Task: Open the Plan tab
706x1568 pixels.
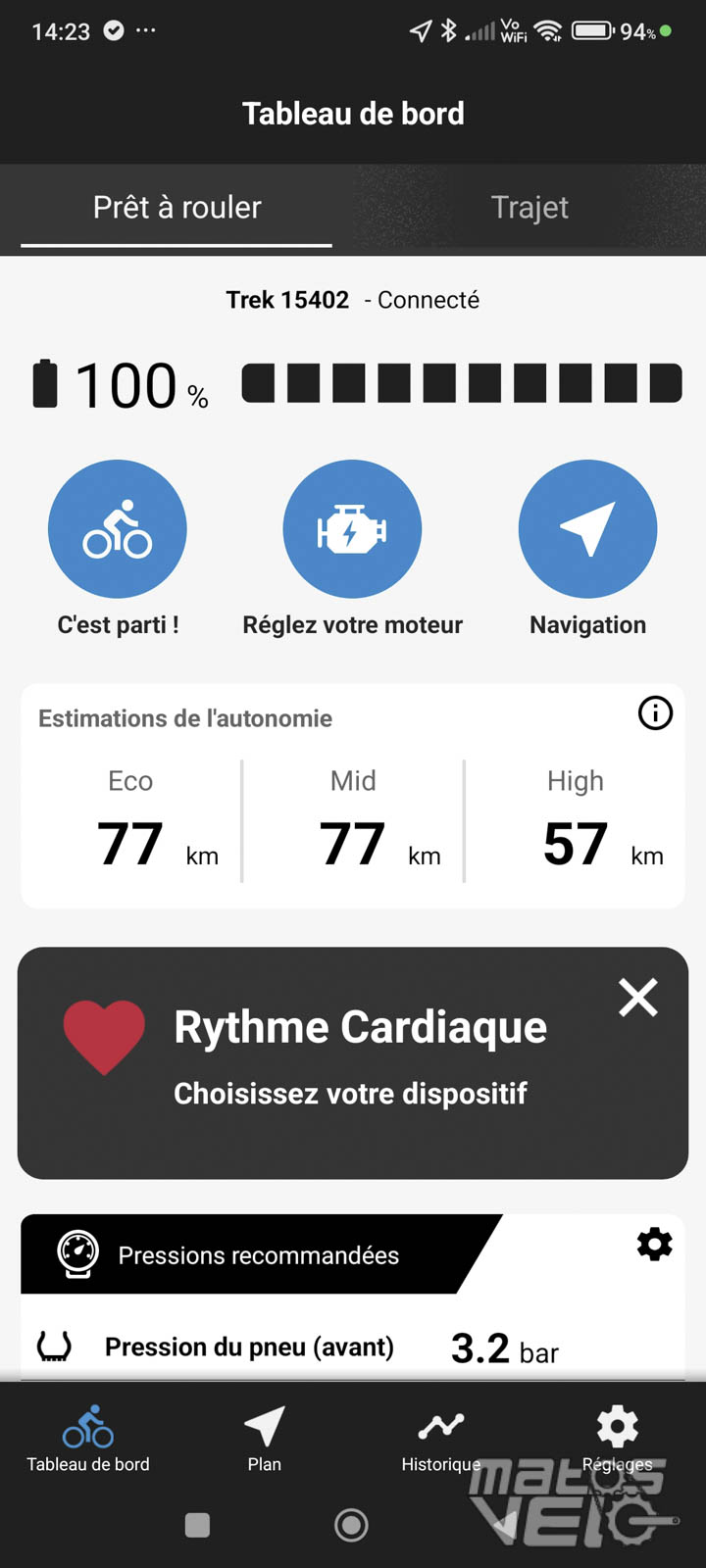Action: coord(265,1439)
